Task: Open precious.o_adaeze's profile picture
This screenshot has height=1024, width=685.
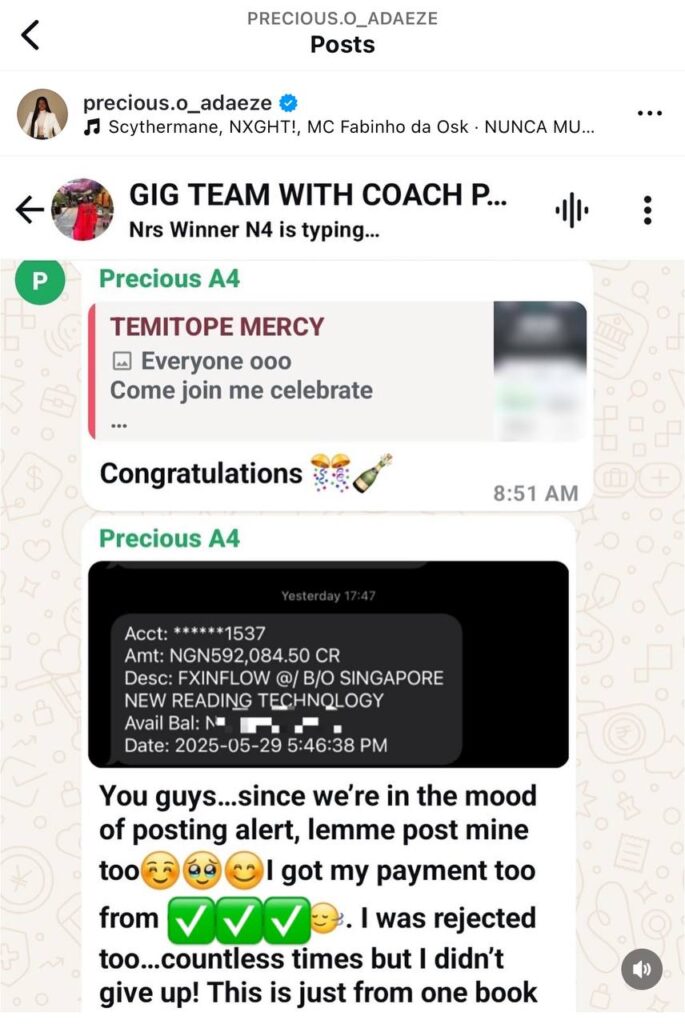Action: [42, 114]
